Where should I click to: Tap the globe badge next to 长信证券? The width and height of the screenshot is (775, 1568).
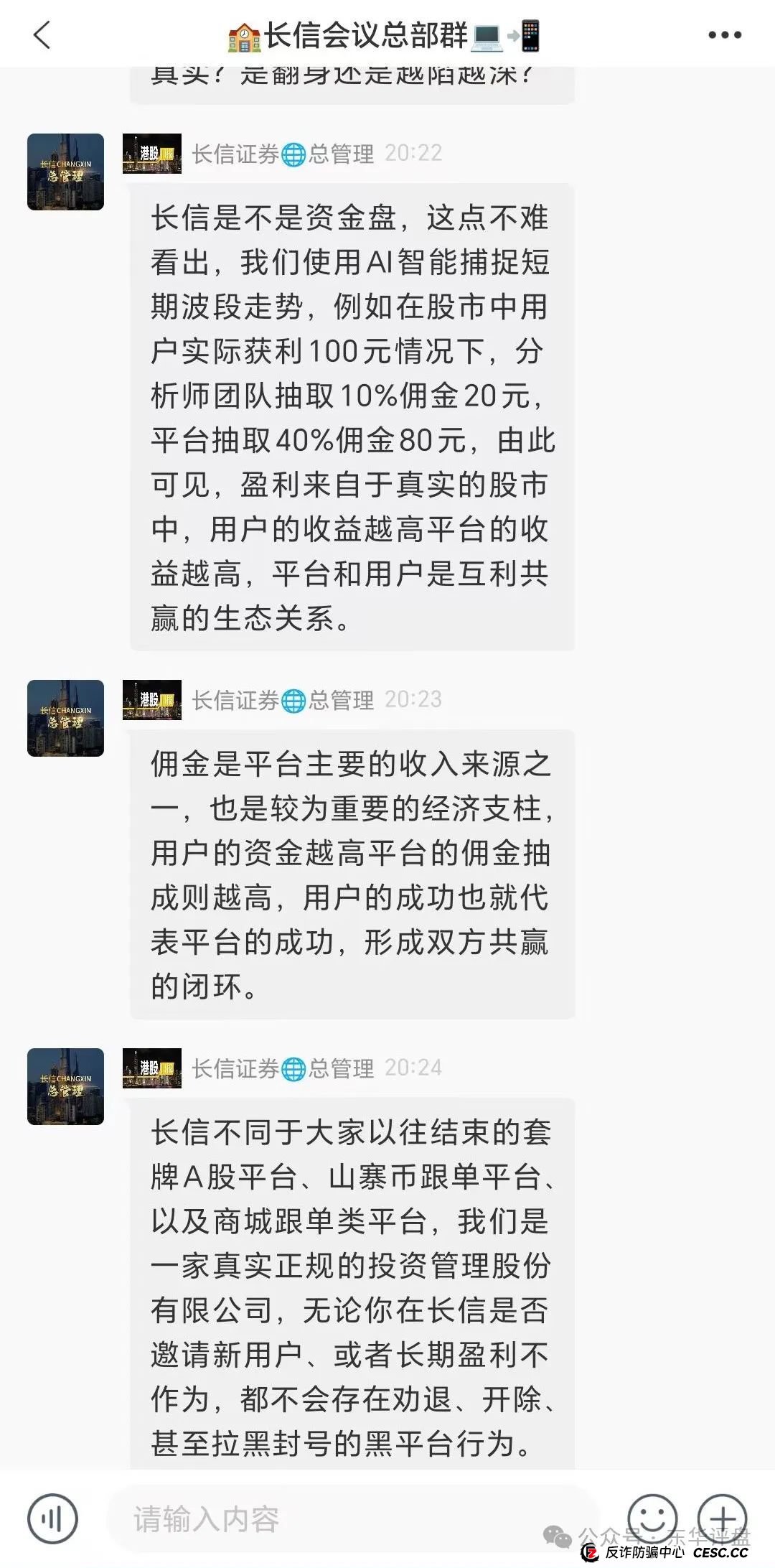[x=291, y=154]
